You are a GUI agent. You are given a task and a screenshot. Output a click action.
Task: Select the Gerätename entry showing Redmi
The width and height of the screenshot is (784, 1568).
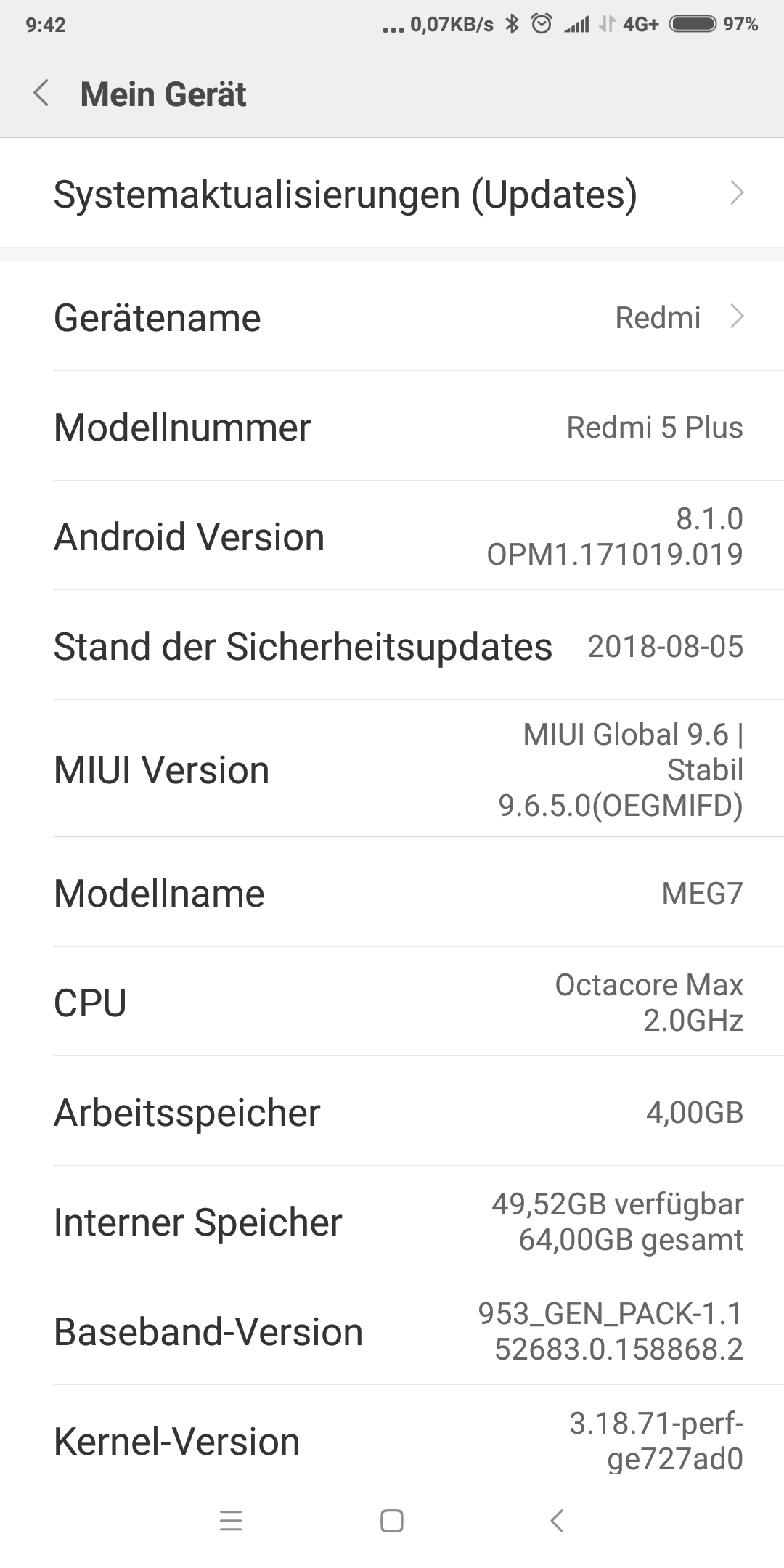click(x=392, y=317)
